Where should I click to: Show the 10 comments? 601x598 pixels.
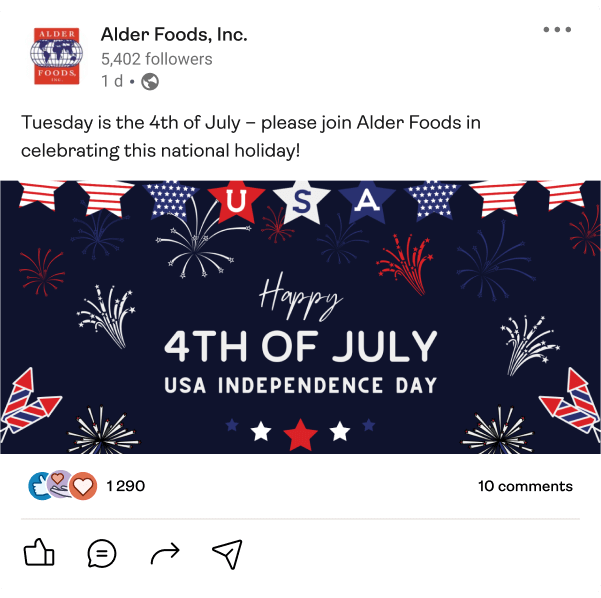[x=525, y=486]
